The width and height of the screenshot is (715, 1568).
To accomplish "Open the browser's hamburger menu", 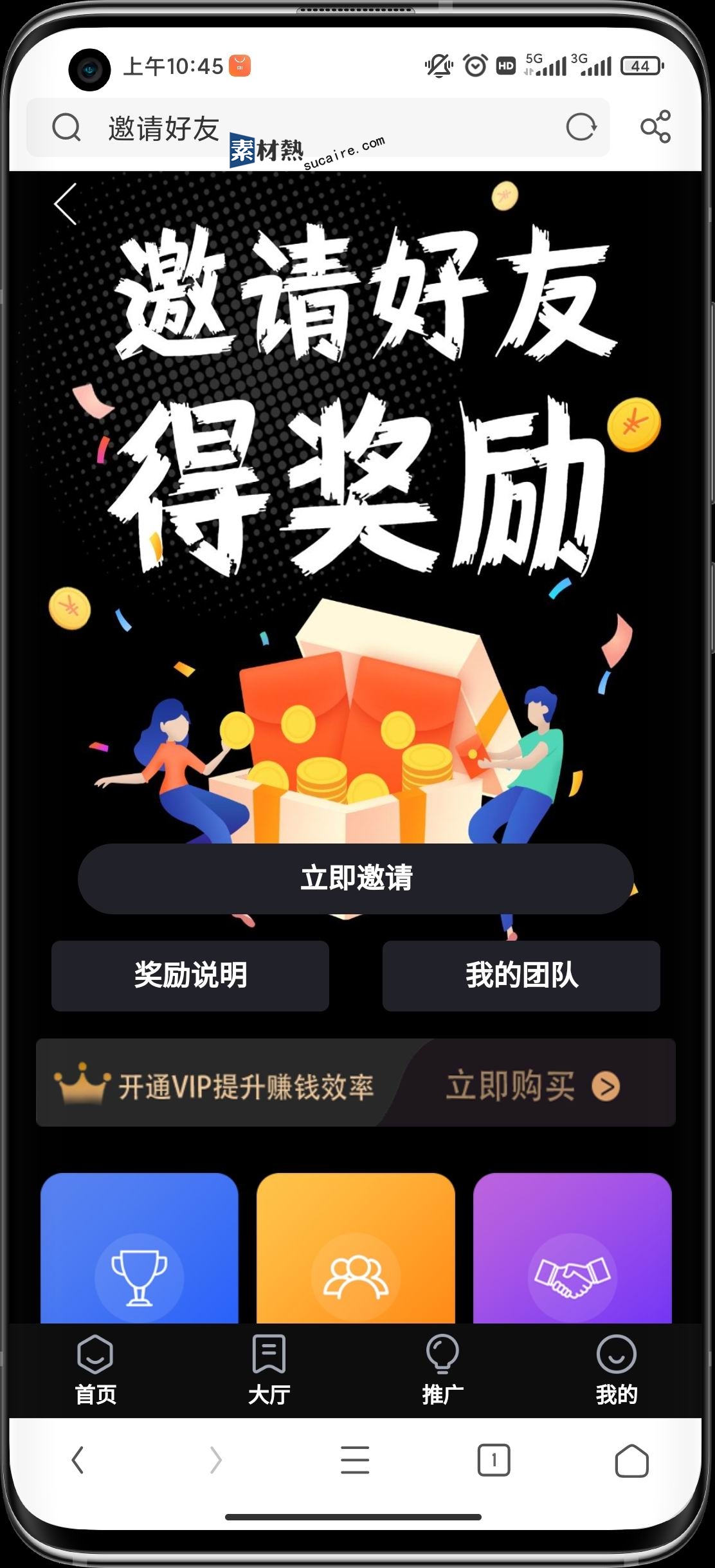I will (355, 1459).
